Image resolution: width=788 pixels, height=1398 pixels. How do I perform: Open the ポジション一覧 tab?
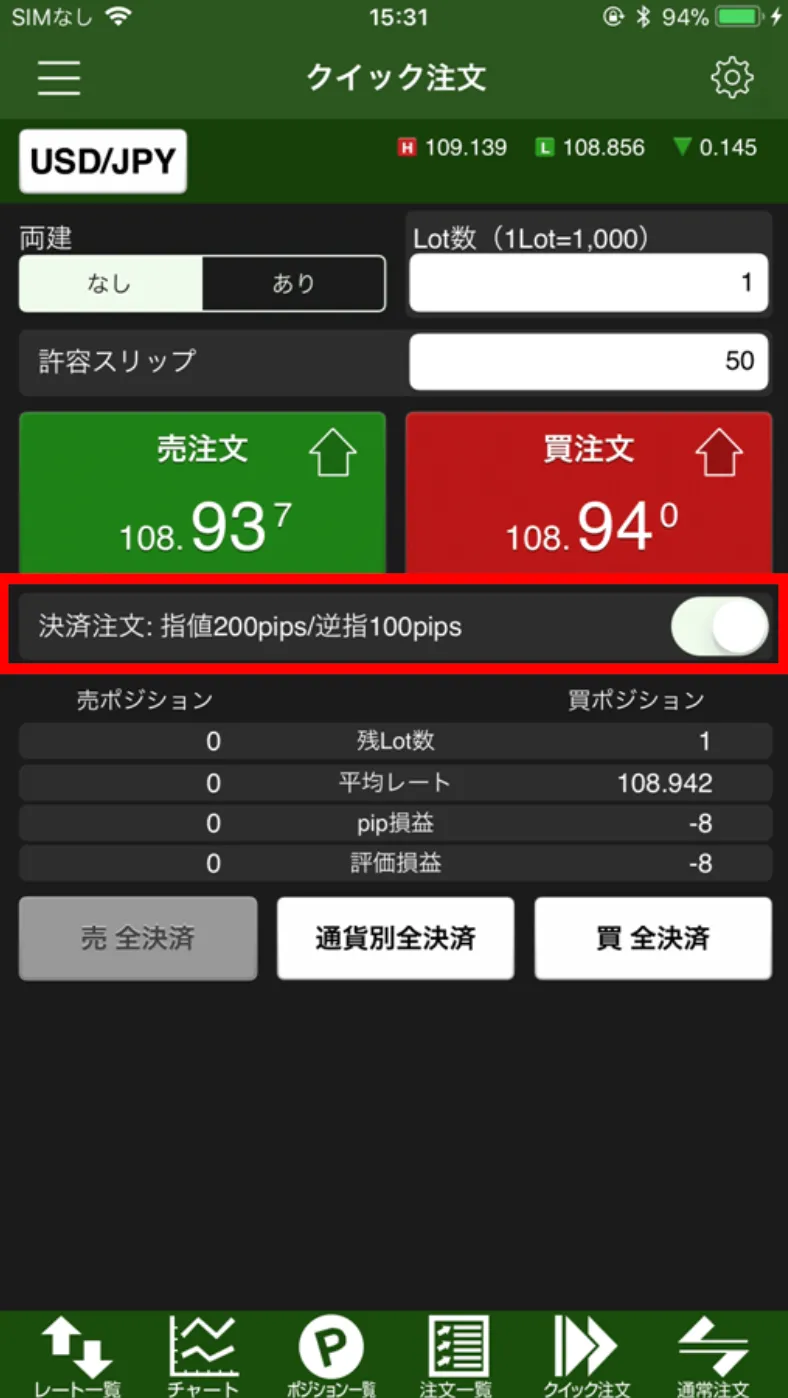(x=331, y=1356)
